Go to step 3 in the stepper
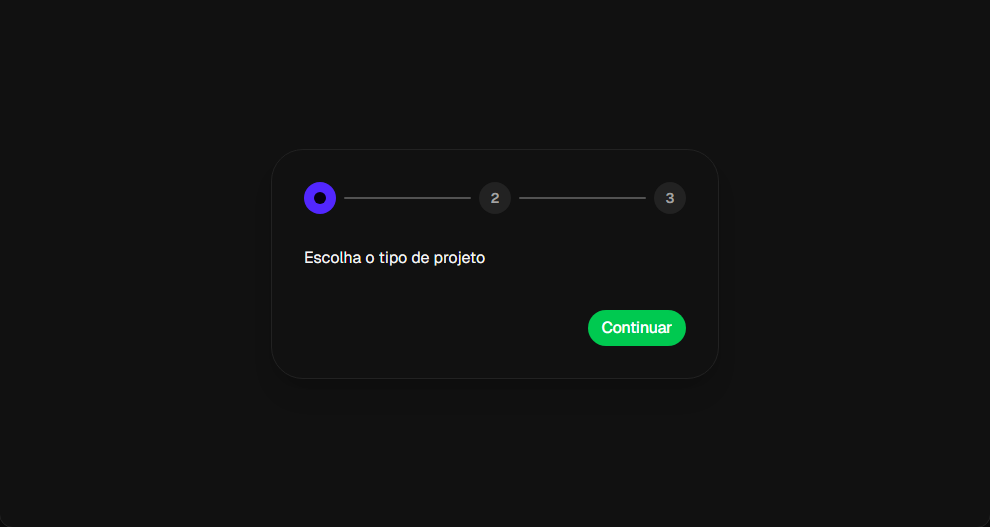This screenshot has height=527, width=990. click(x=670, y=198)
